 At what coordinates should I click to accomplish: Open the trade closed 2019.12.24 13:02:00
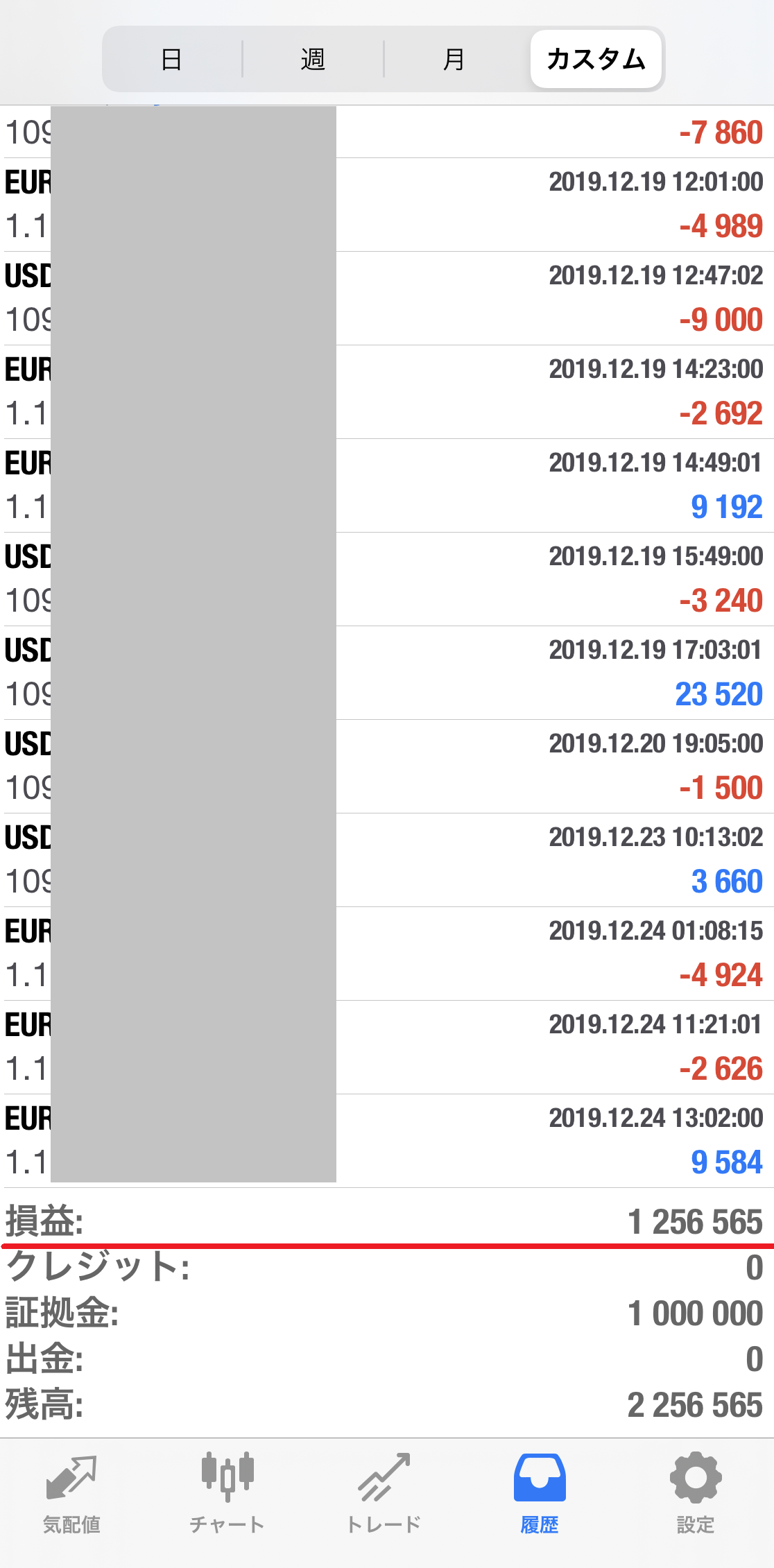click(x=387, y=1141)
